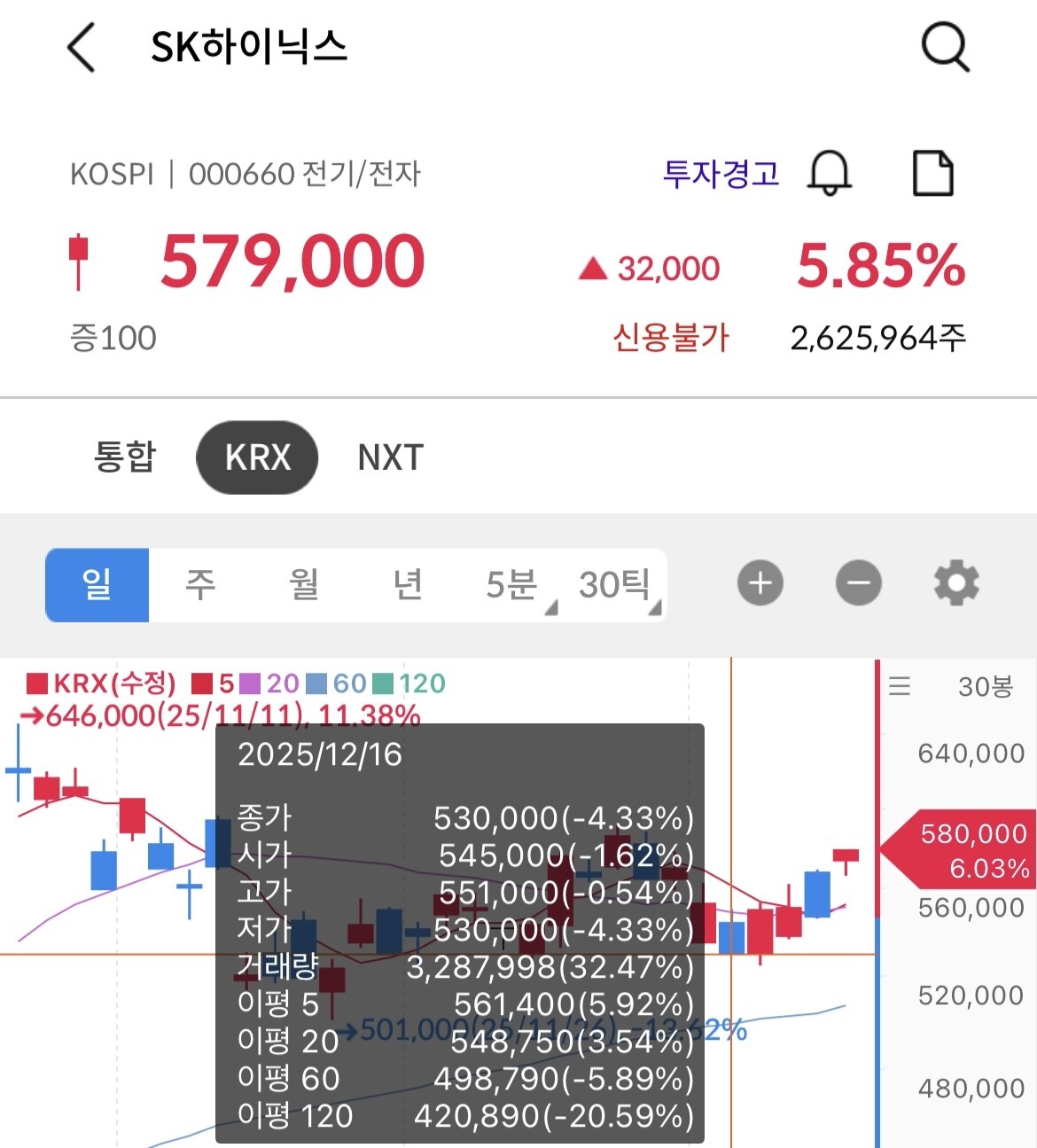1037x1148 pixels.
Task: Select the KRX market tab
Action: 257,457
